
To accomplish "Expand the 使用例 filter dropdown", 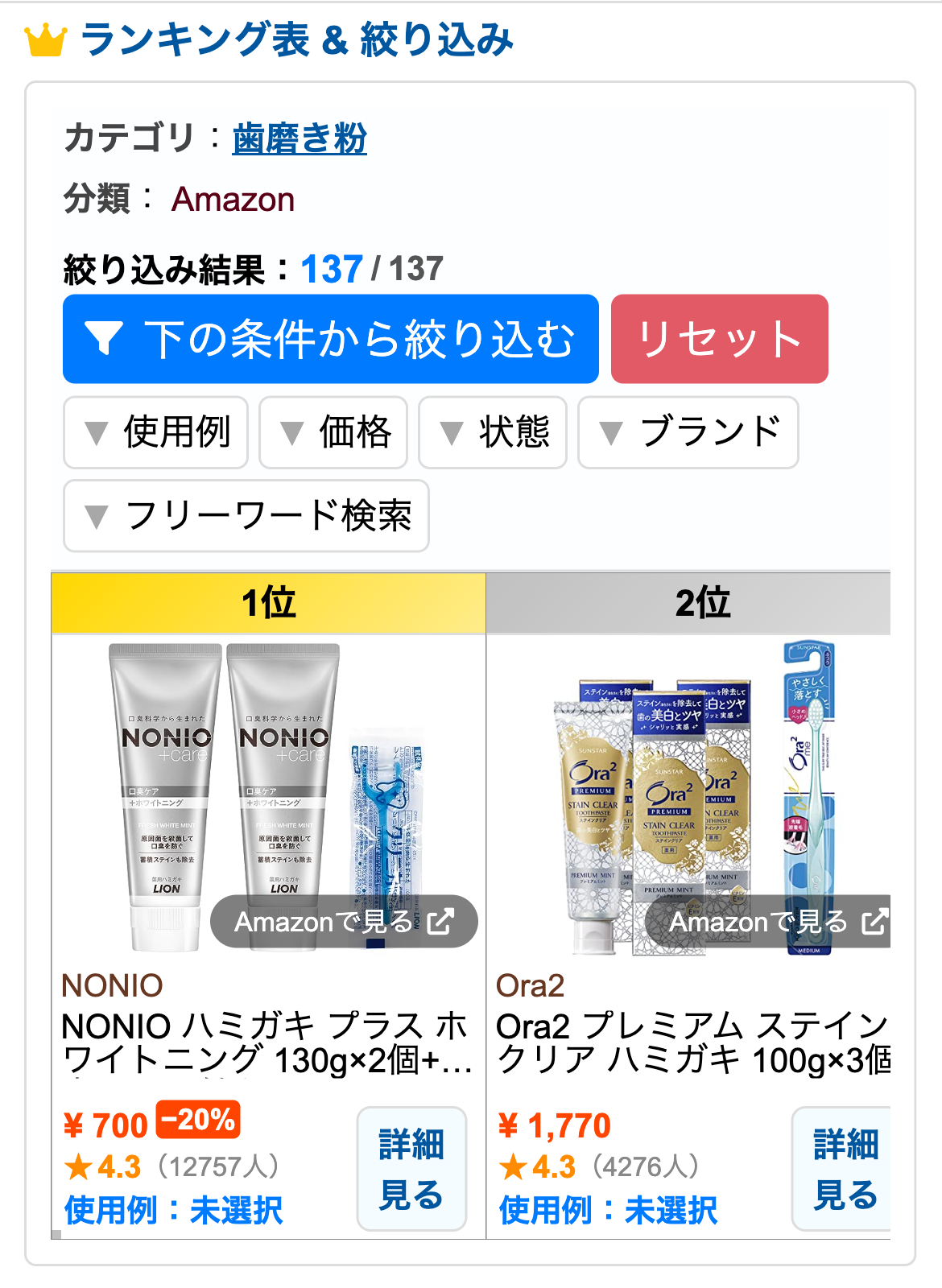I will pyautogui.click(x=156, y=432).
